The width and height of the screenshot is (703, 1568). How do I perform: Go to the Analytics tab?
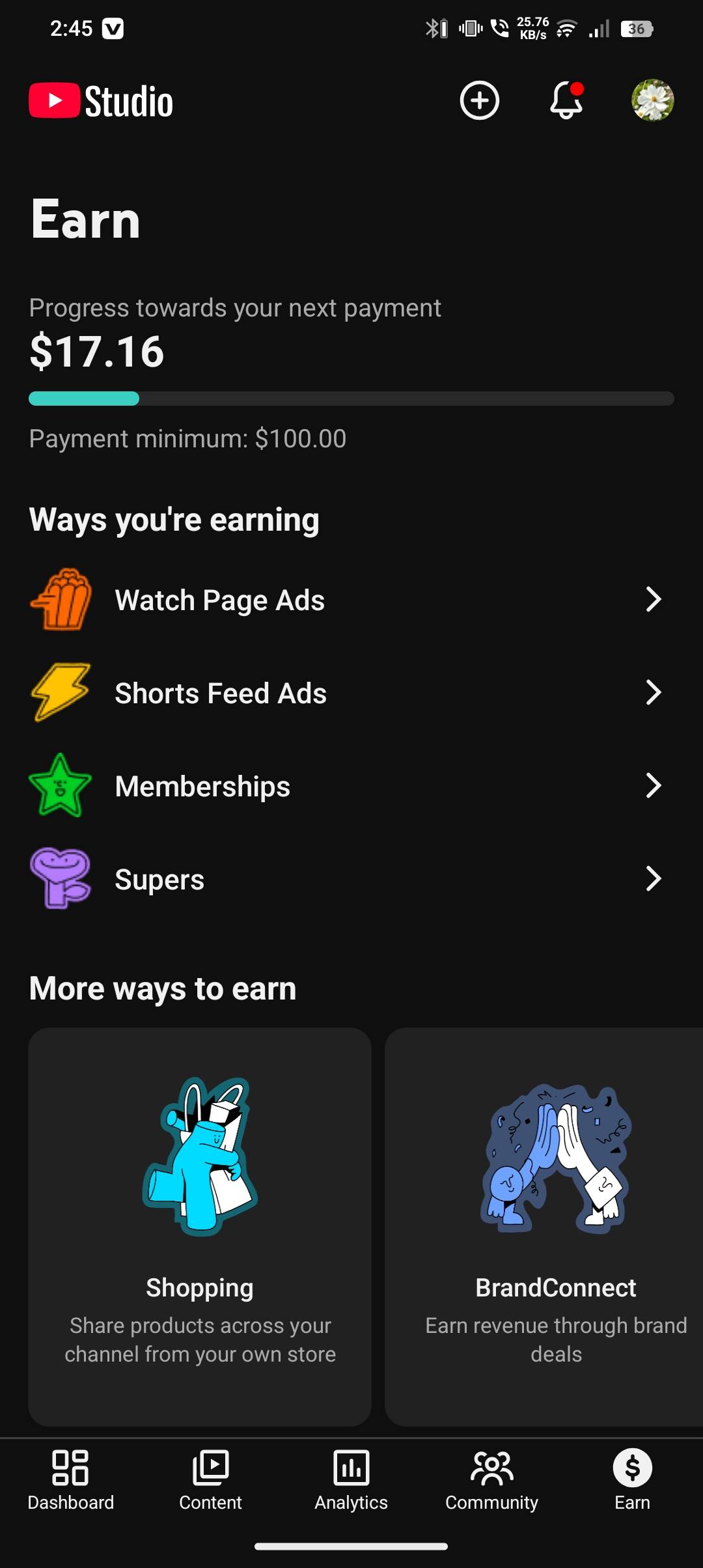click(x=351, y=1479)
